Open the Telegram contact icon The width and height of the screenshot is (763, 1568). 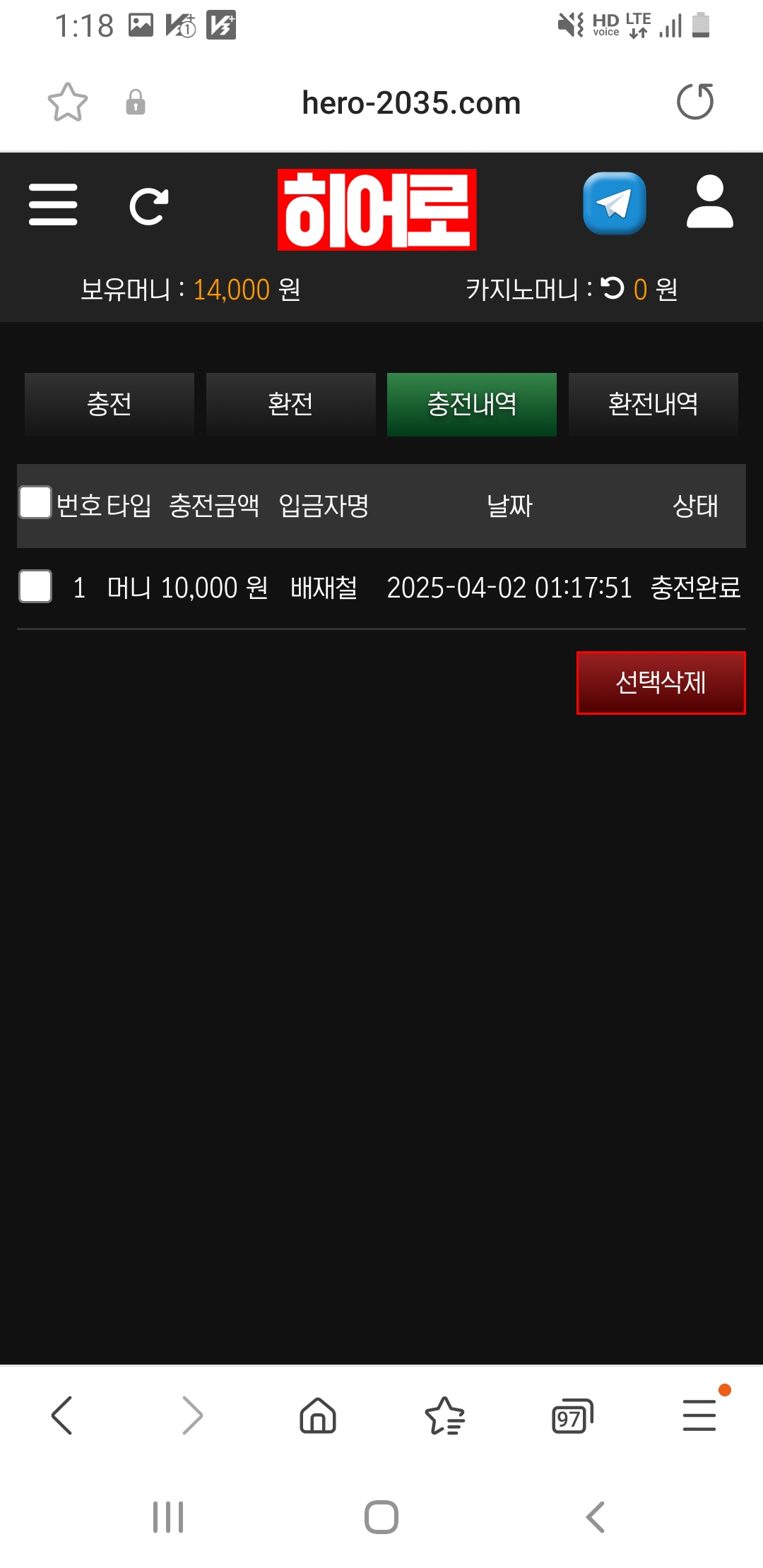[x=614, y=203]
